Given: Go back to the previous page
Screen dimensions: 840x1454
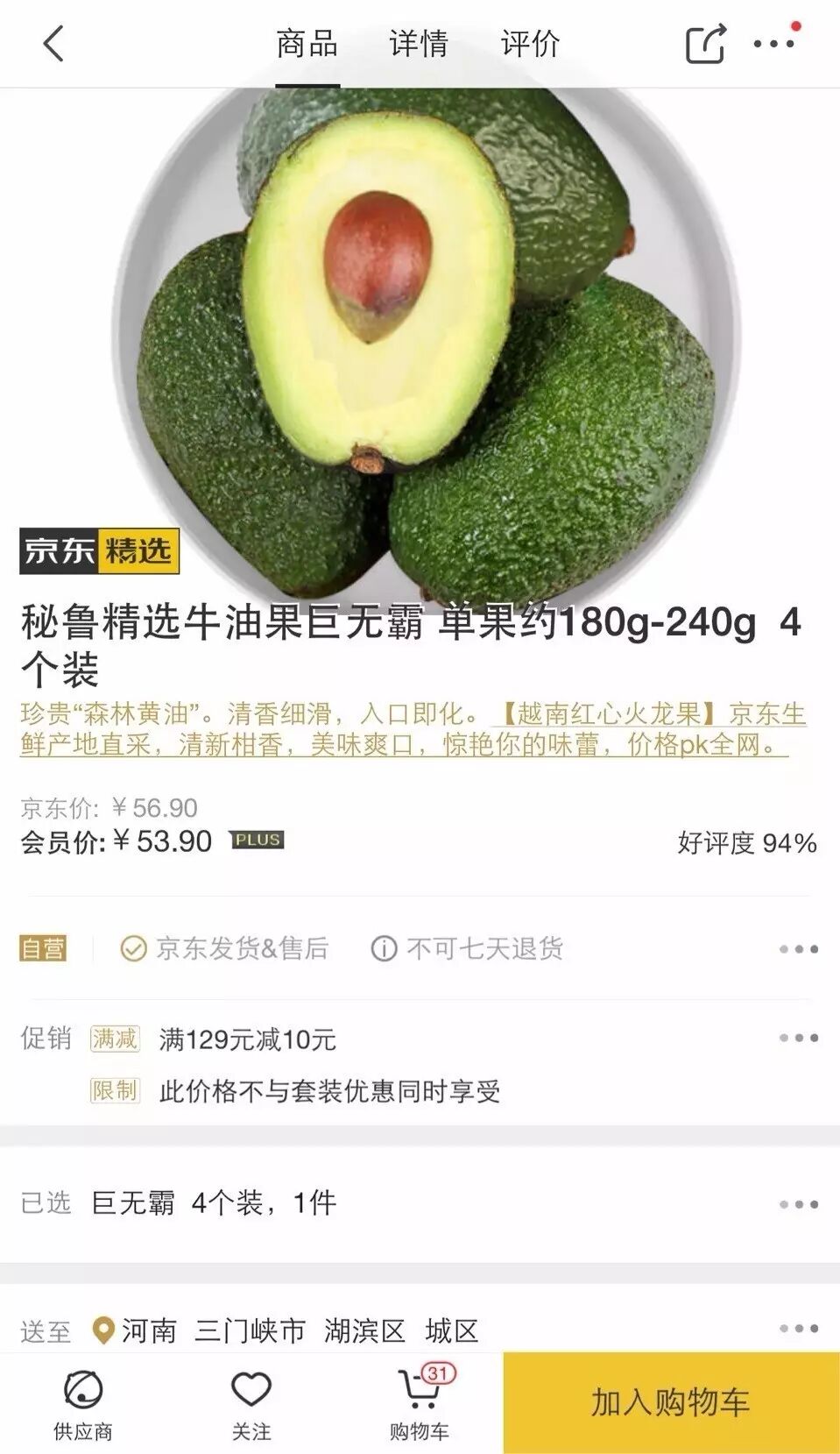Looking at the screenshot, I should (x=53, y=44).
